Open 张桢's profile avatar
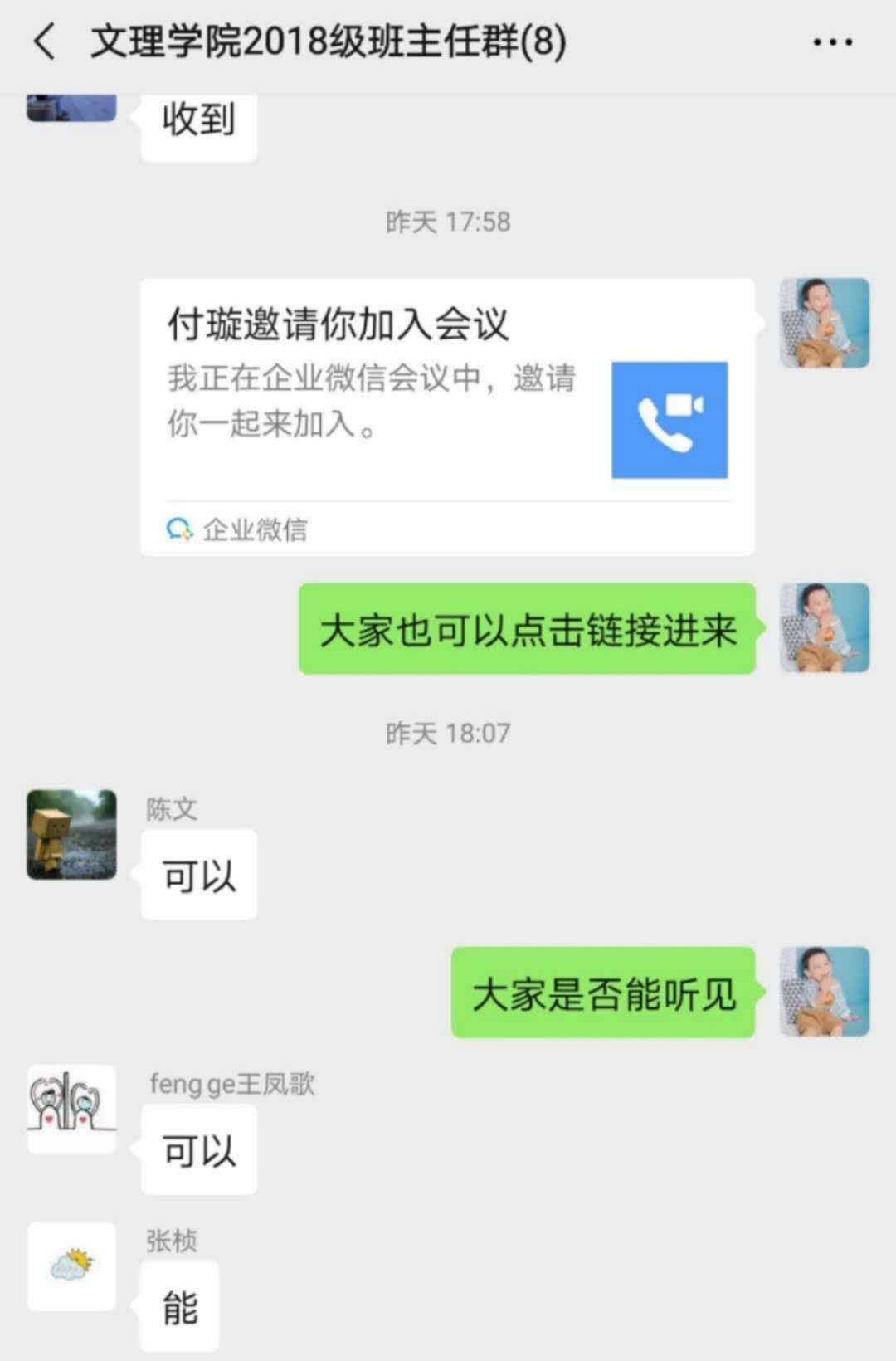Image resolution: width=896 pixels, height=1361 pixels. (x=71, y=1266)
